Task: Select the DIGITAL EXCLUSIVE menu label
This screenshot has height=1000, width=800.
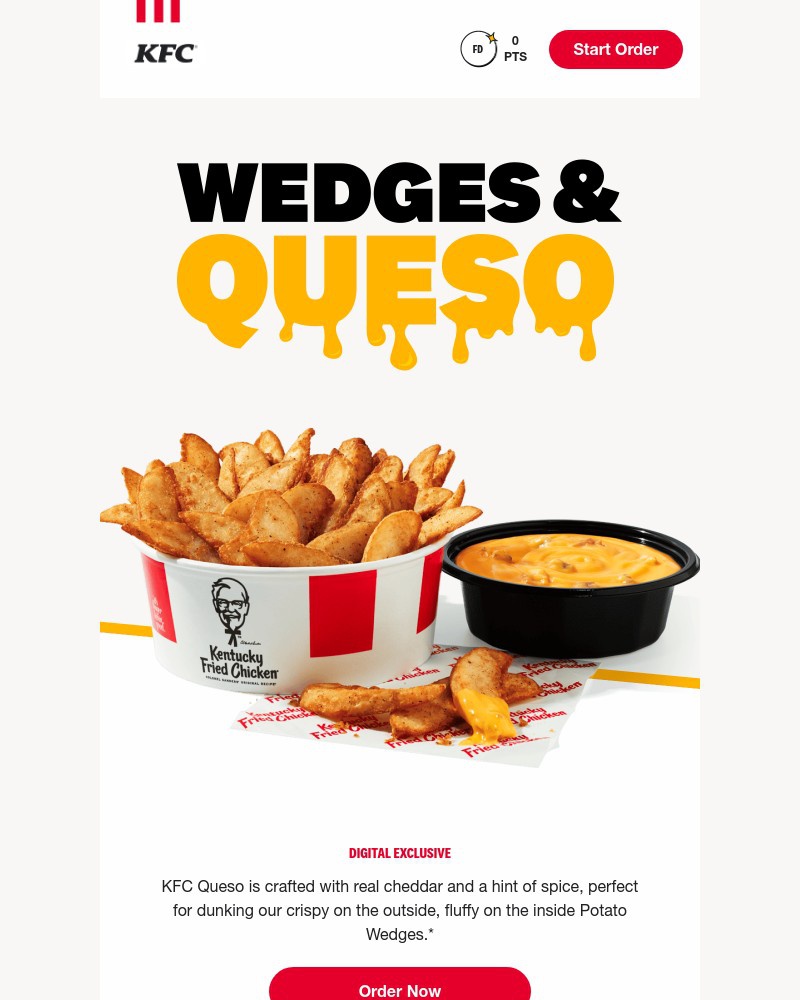Action: pyautogui.click(x=399, y=852)
